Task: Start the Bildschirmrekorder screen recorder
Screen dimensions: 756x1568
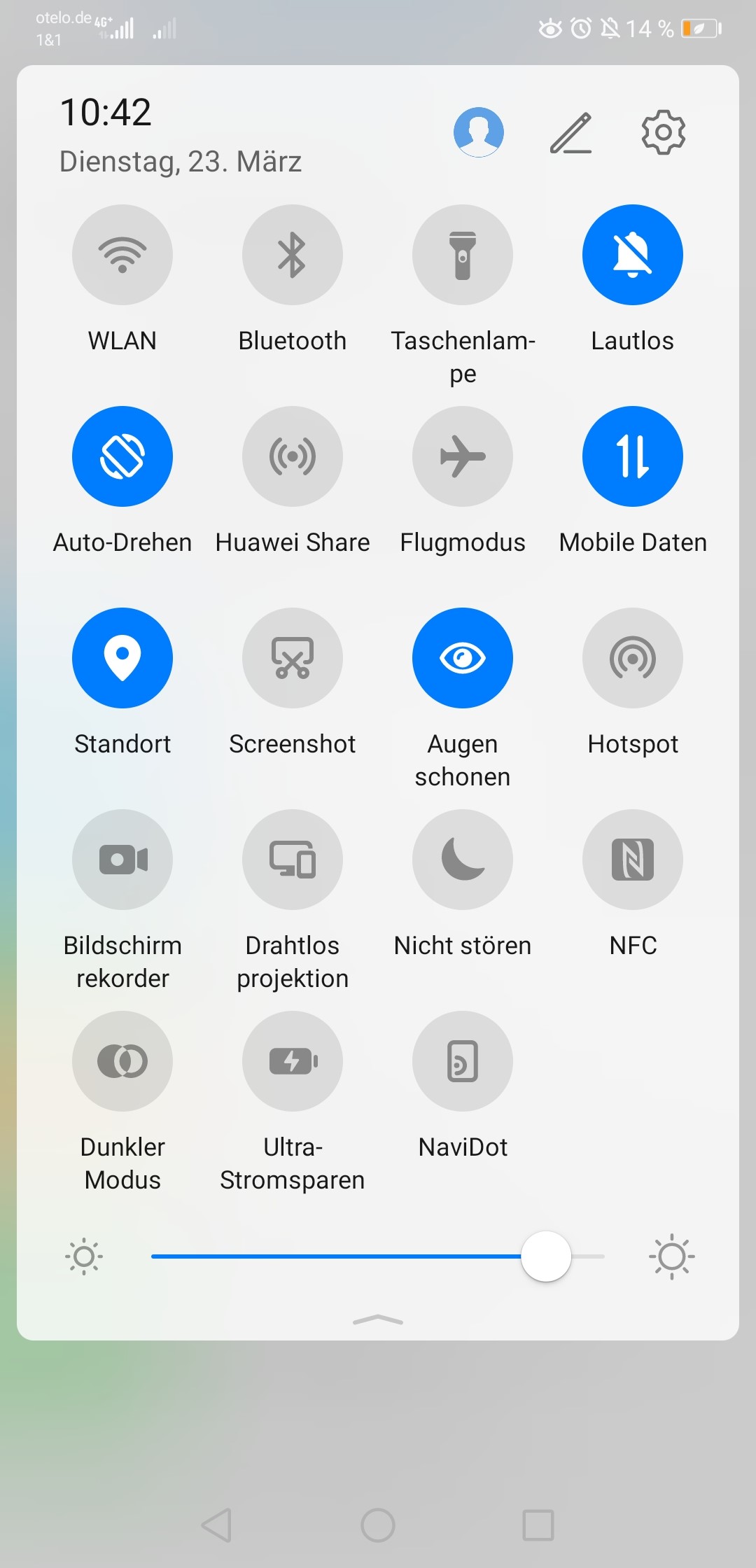Action: pos(122,860)
